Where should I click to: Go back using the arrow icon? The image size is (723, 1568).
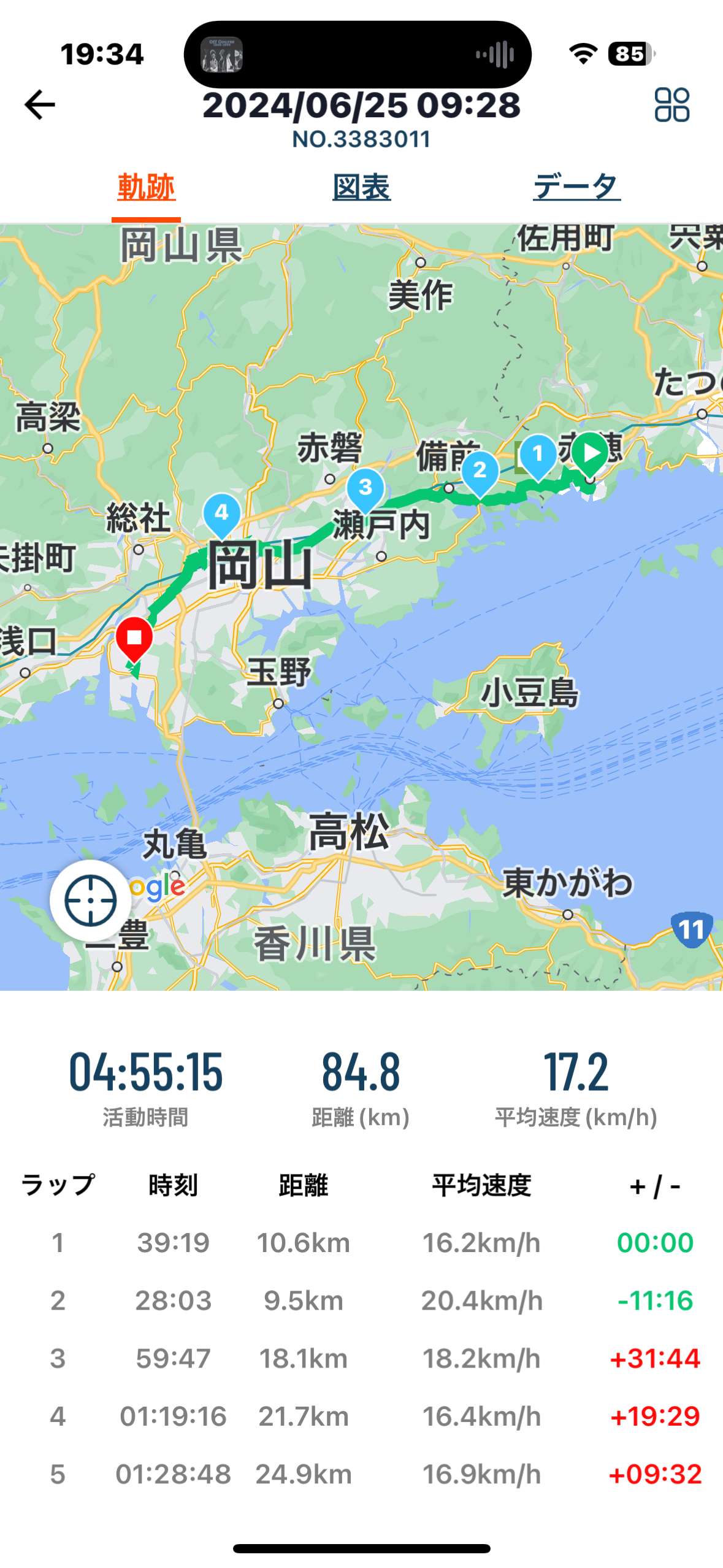(x=40, y=105)
